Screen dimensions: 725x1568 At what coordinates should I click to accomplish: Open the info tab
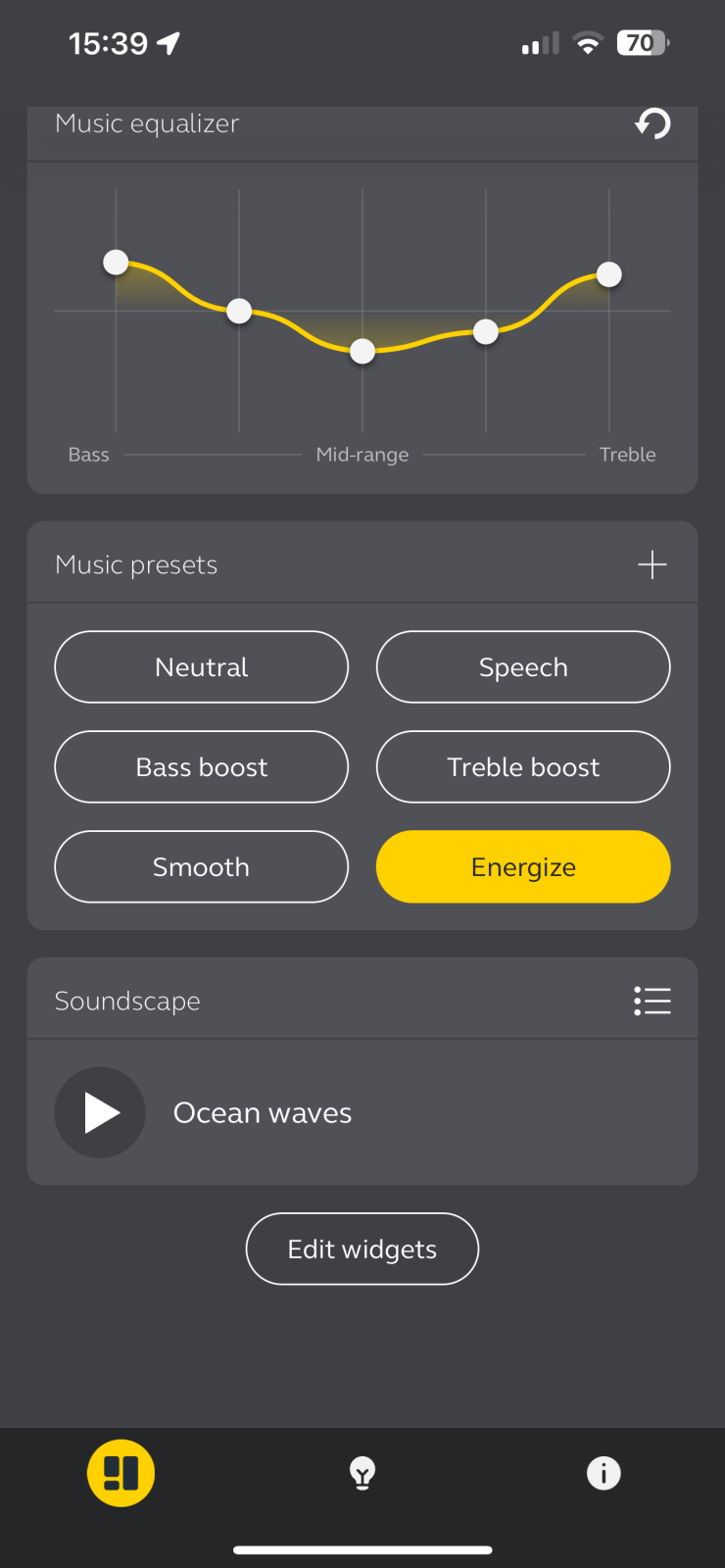(x=604, y=1473)
